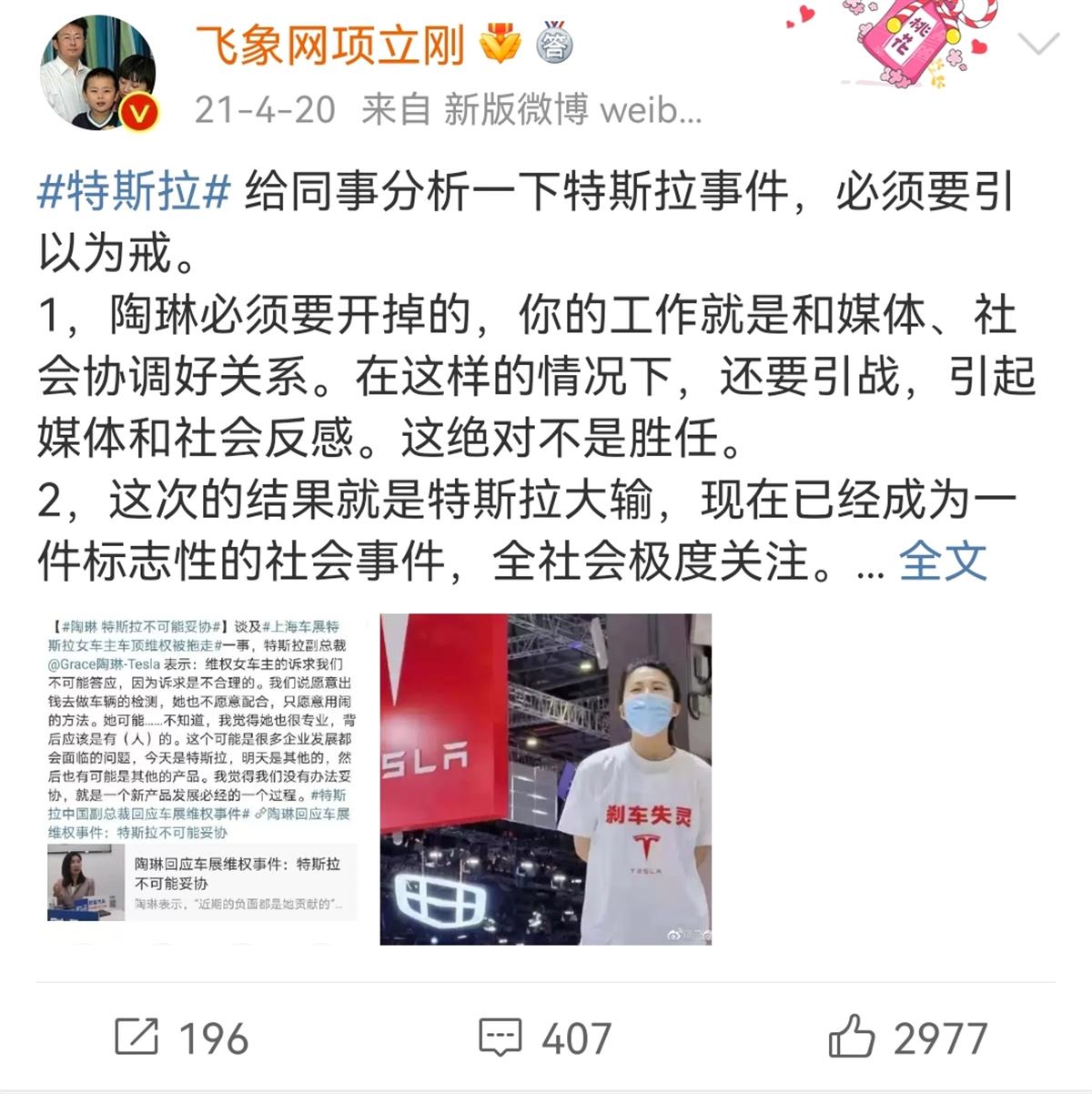Expand the post options chevron
This screenshot has height=1094, width=1092.
pyautogui.click(x=1038, y=44)
